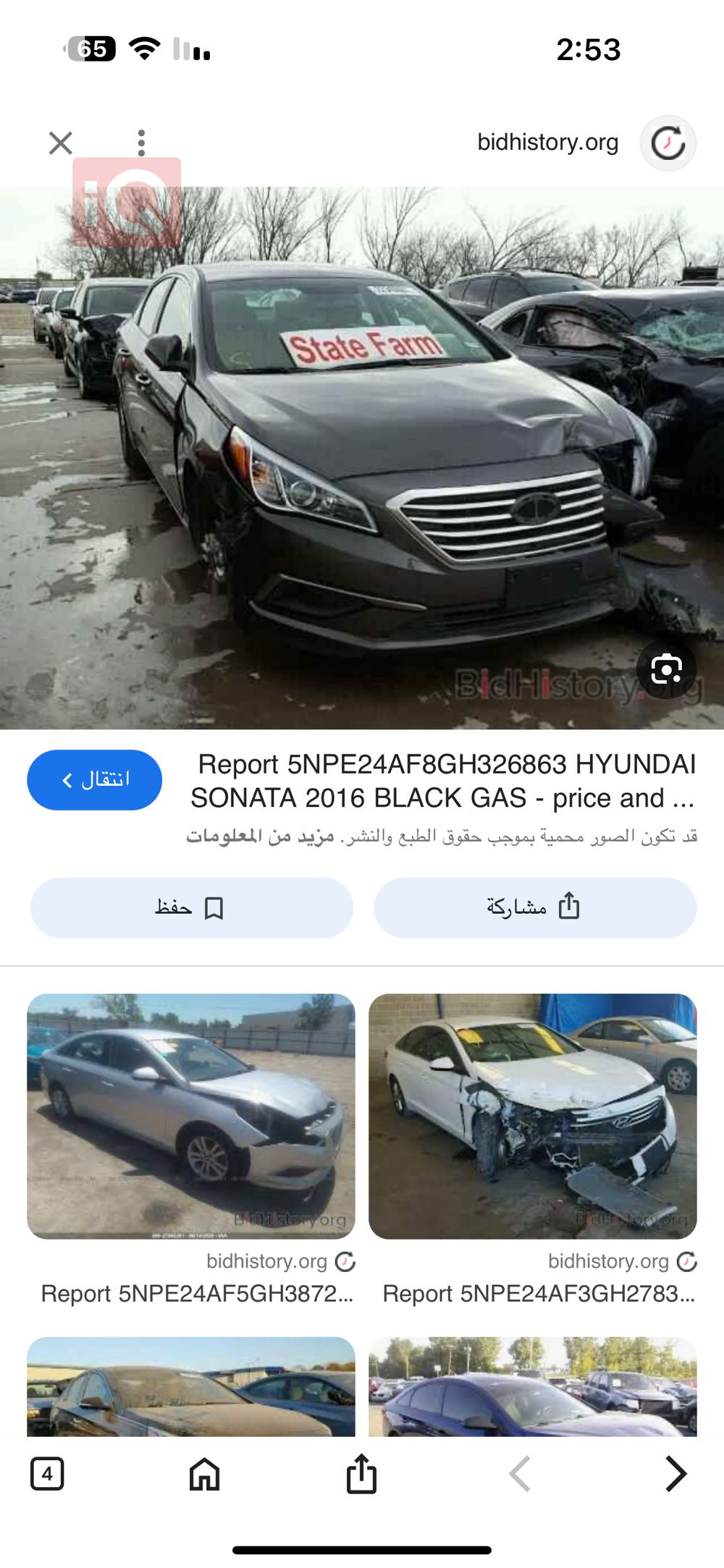724x1568 pixels.
Task: Open the Hyundai Sonata 2016 report title
Action: (x=443, y=781)
